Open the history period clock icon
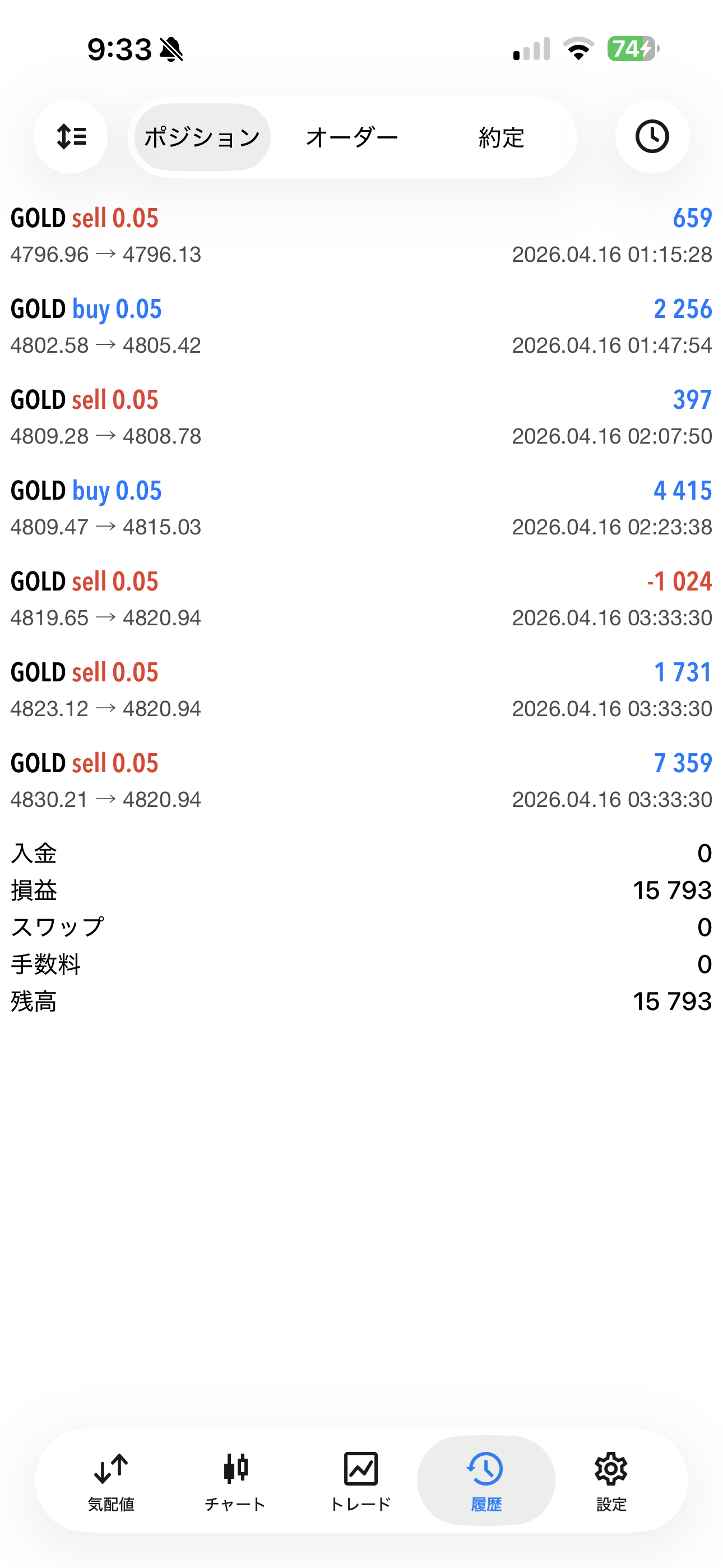Screen dimensions: 723x1568 [x=652, y=136]
